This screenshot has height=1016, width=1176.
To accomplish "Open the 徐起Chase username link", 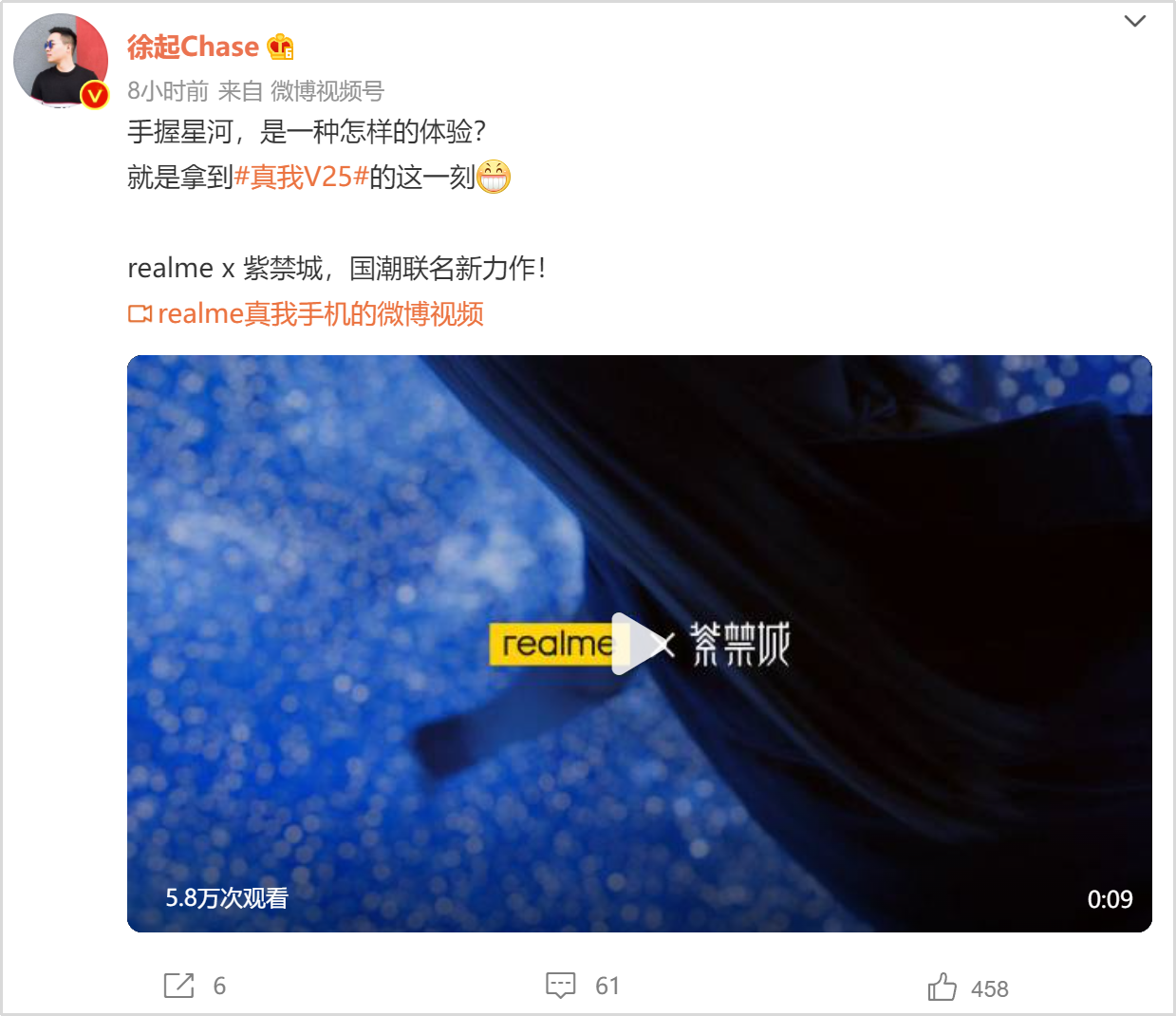I will (x=193, y=47).
